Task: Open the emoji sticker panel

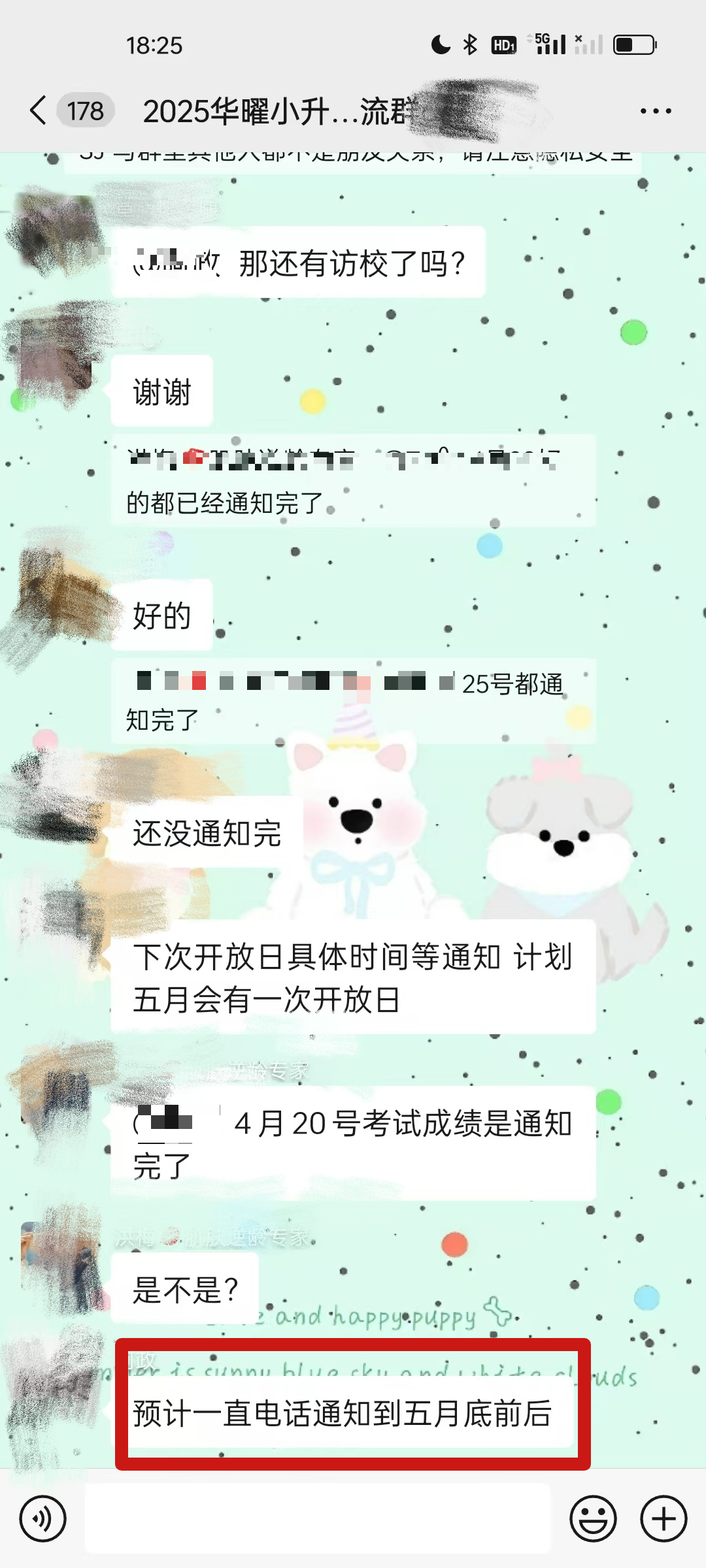Action: pos(593,1518)
